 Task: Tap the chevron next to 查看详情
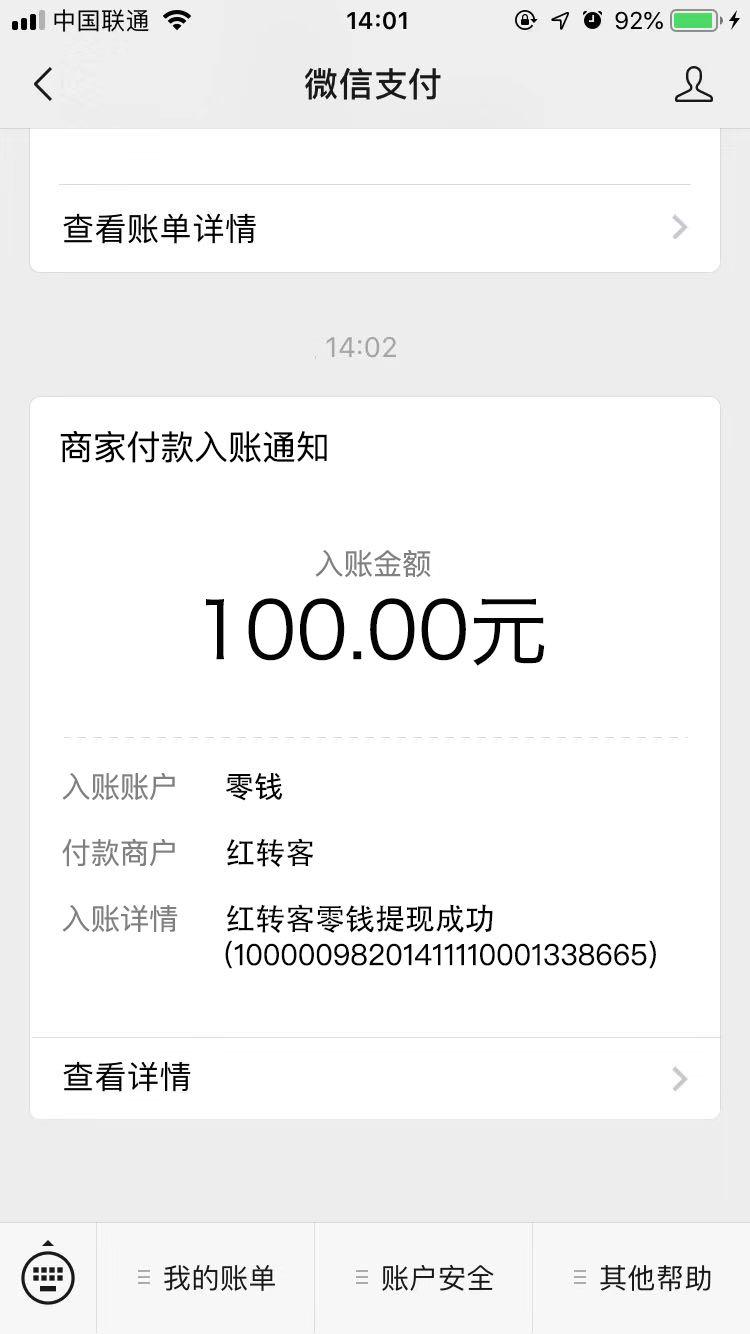(x=679, y=1078)
